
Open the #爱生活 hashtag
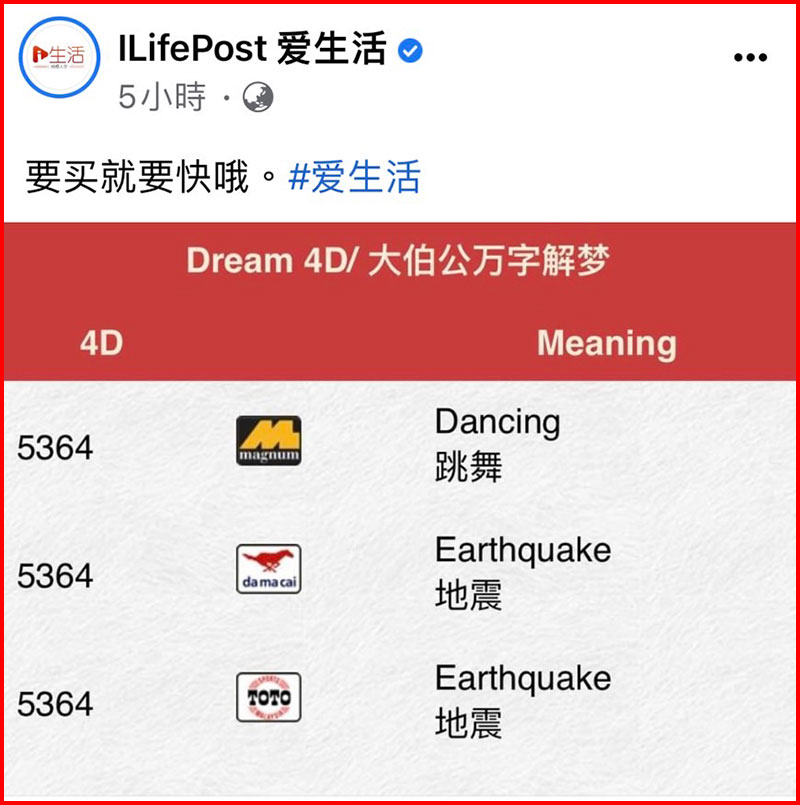coord(354,178)
